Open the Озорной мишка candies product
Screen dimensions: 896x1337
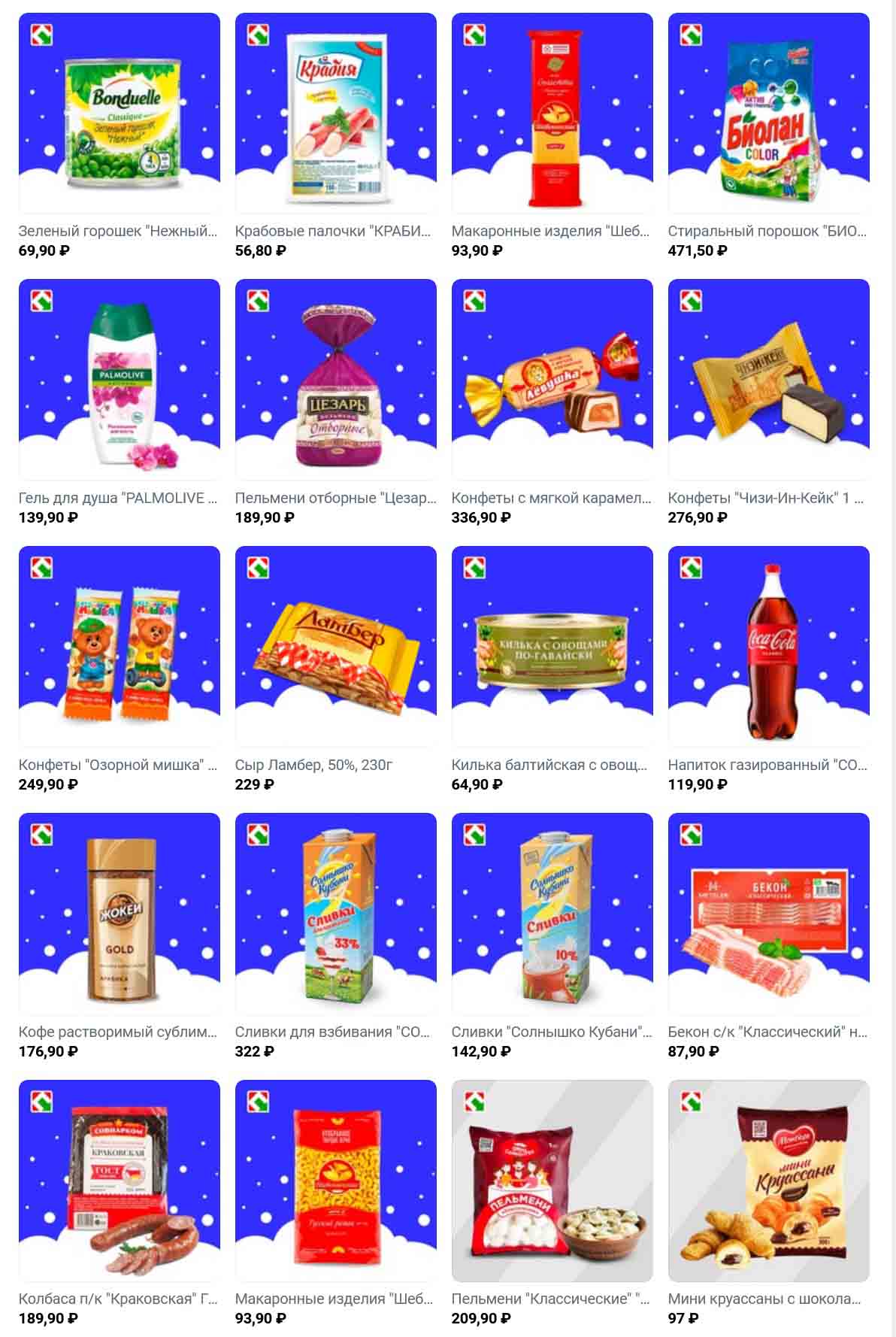tap(120, 647)
